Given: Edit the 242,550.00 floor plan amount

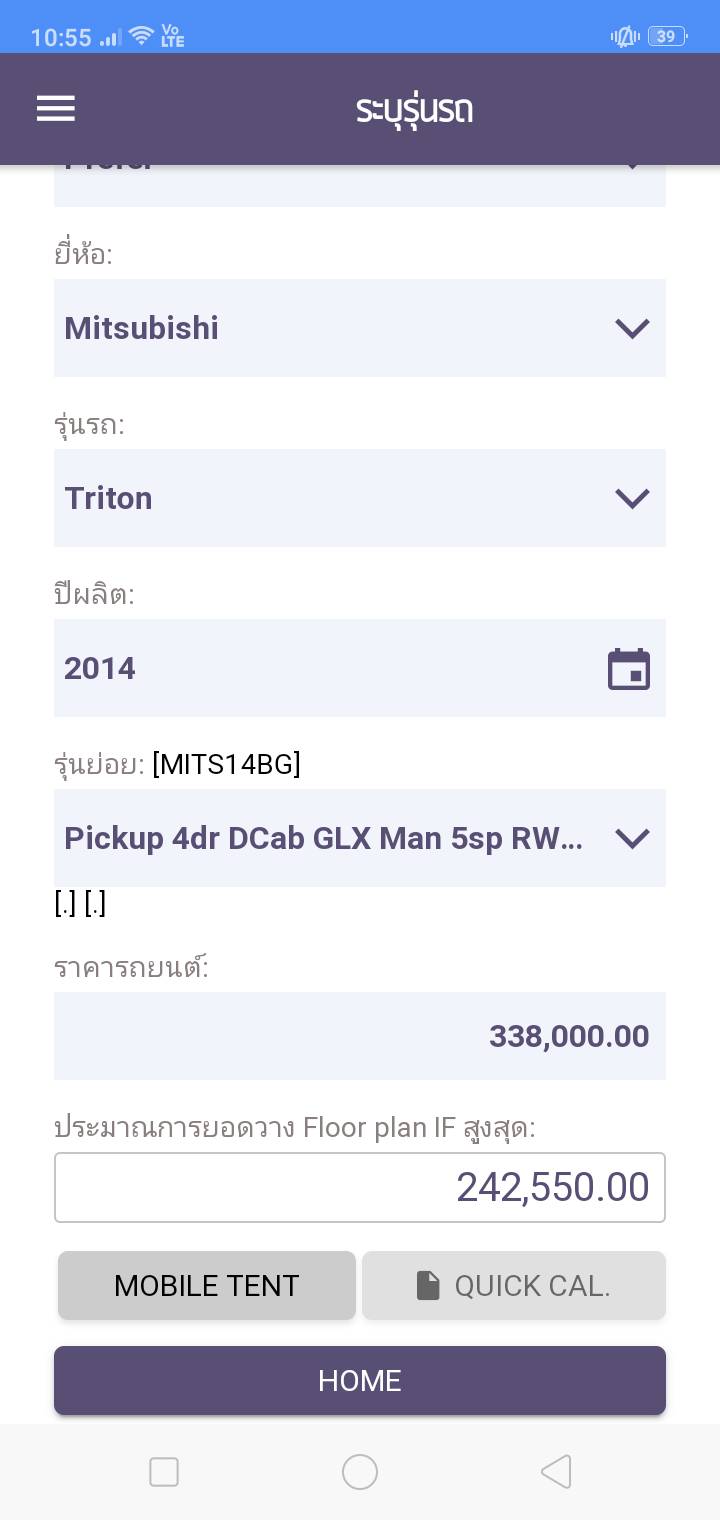Looking at the screenshot, I should point(359,1187).
